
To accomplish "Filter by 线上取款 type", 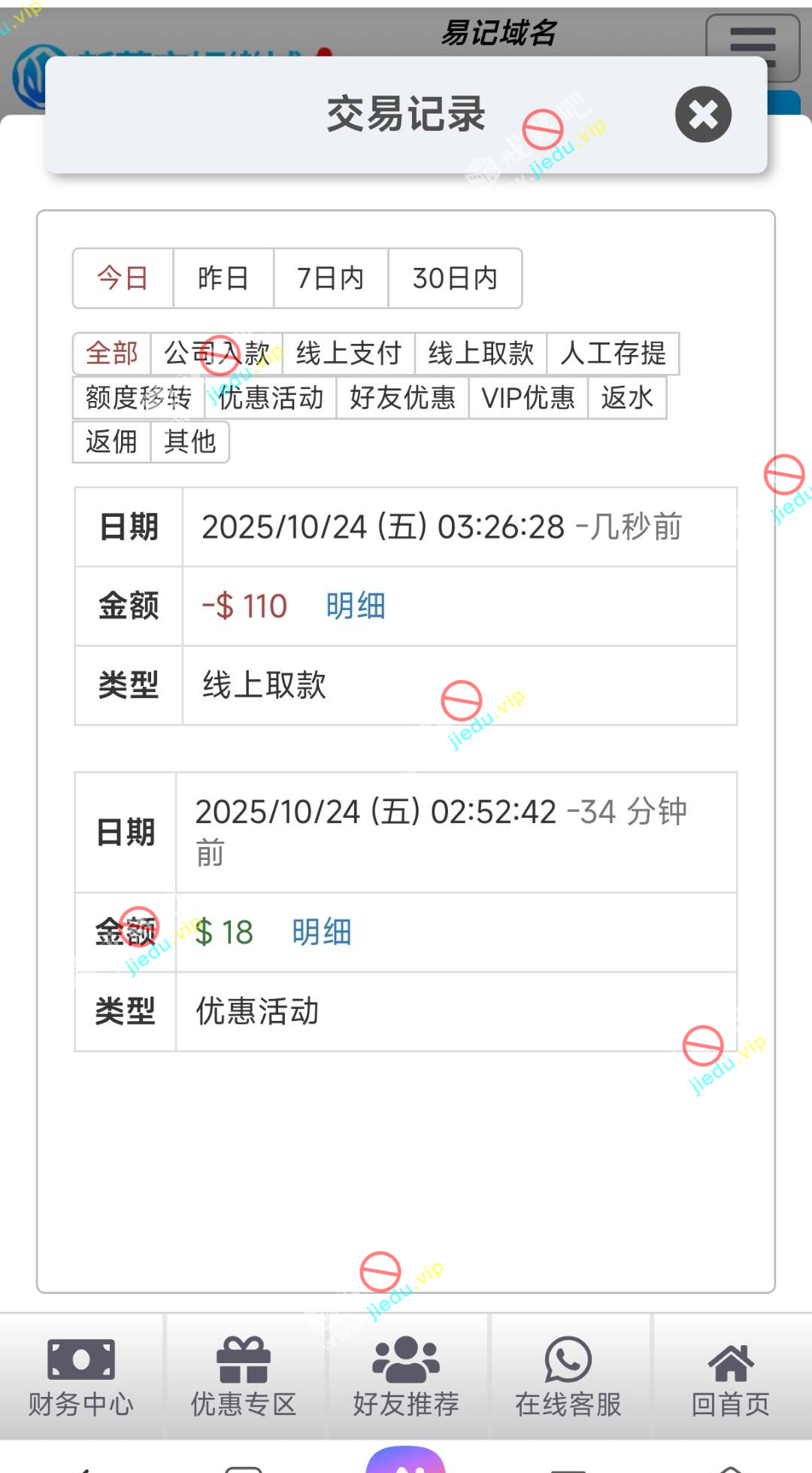I will 481,354.
